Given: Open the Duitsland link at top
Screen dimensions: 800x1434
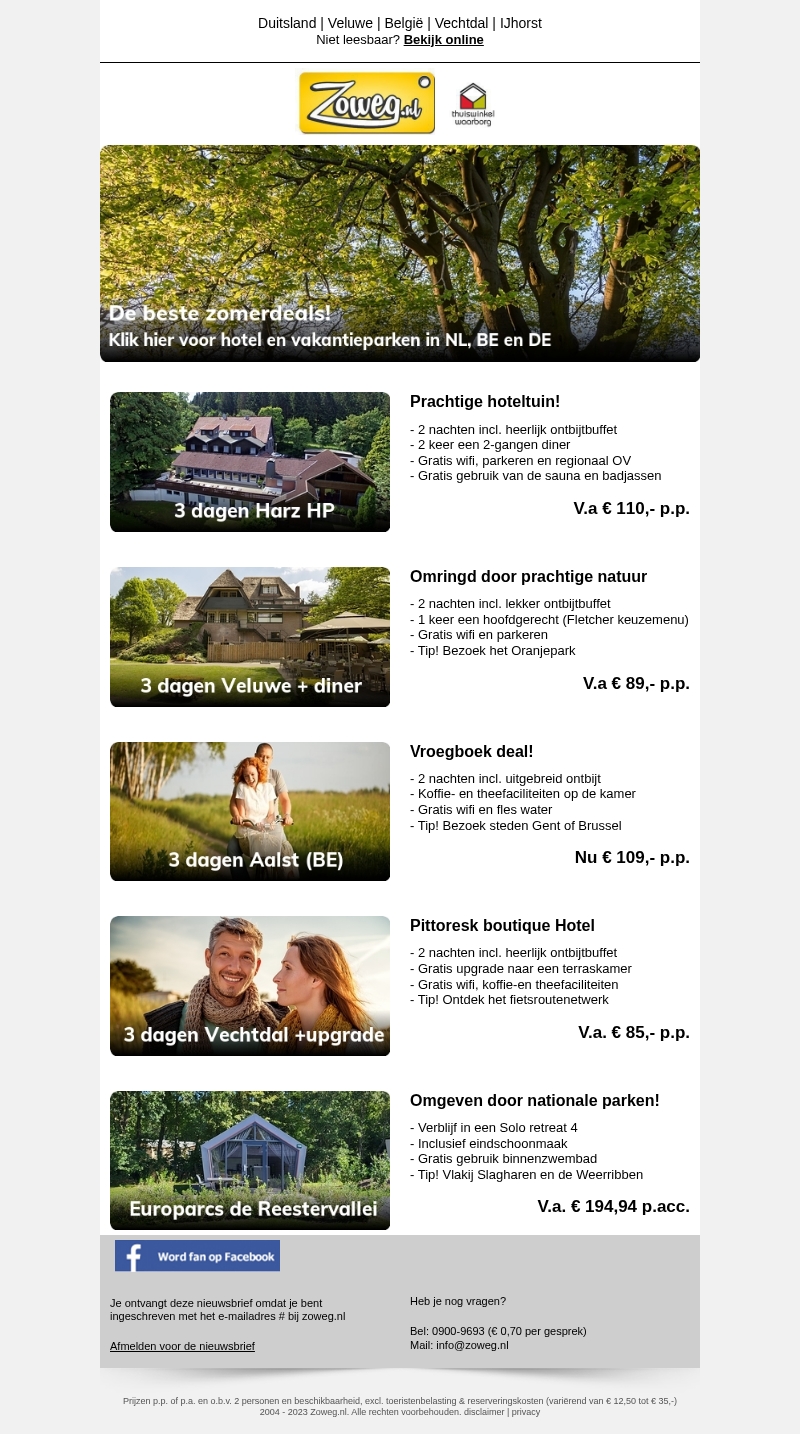Looking at the screenshot, I should pyautogui.click(x=287, y=23).
